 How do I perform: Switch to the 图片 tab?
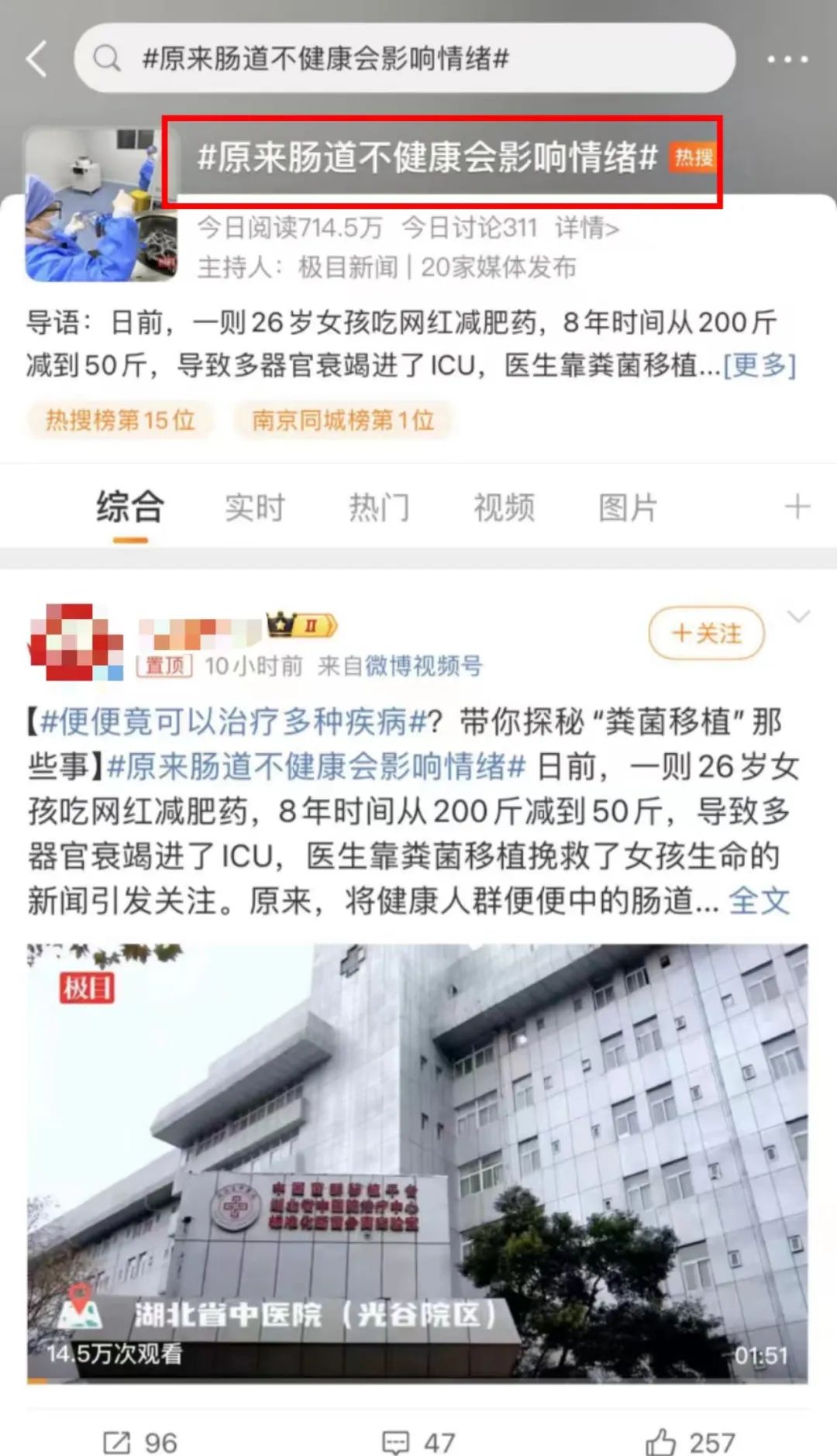[x=628, y=508]
